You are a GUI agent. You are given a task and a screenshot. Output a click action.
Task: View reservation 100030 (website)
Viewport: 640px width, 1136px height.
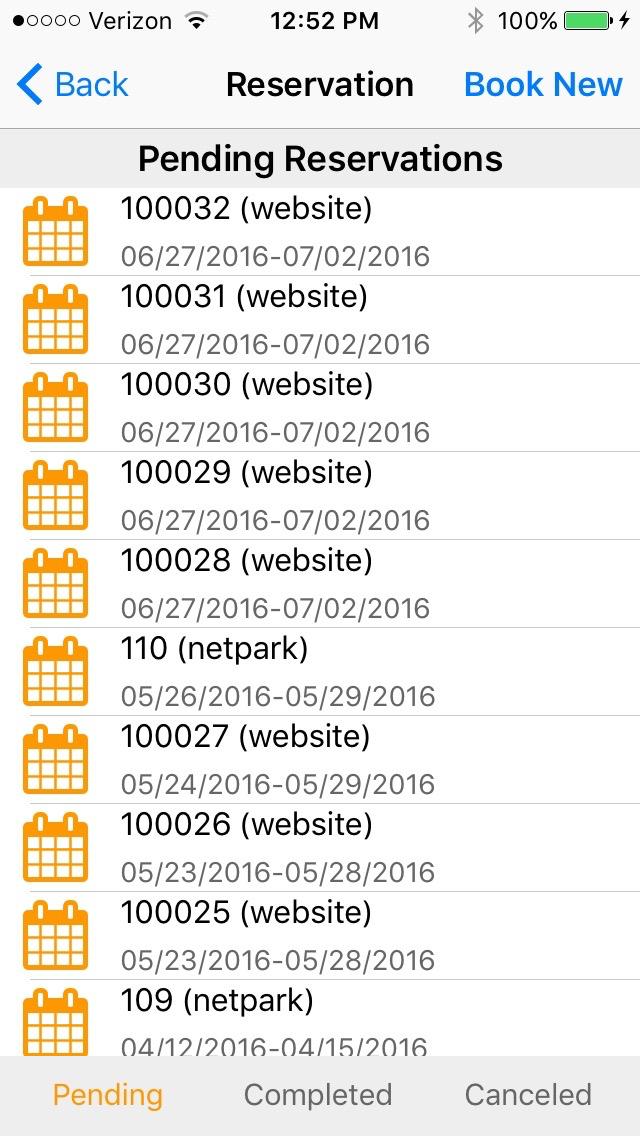pos(320,407)
